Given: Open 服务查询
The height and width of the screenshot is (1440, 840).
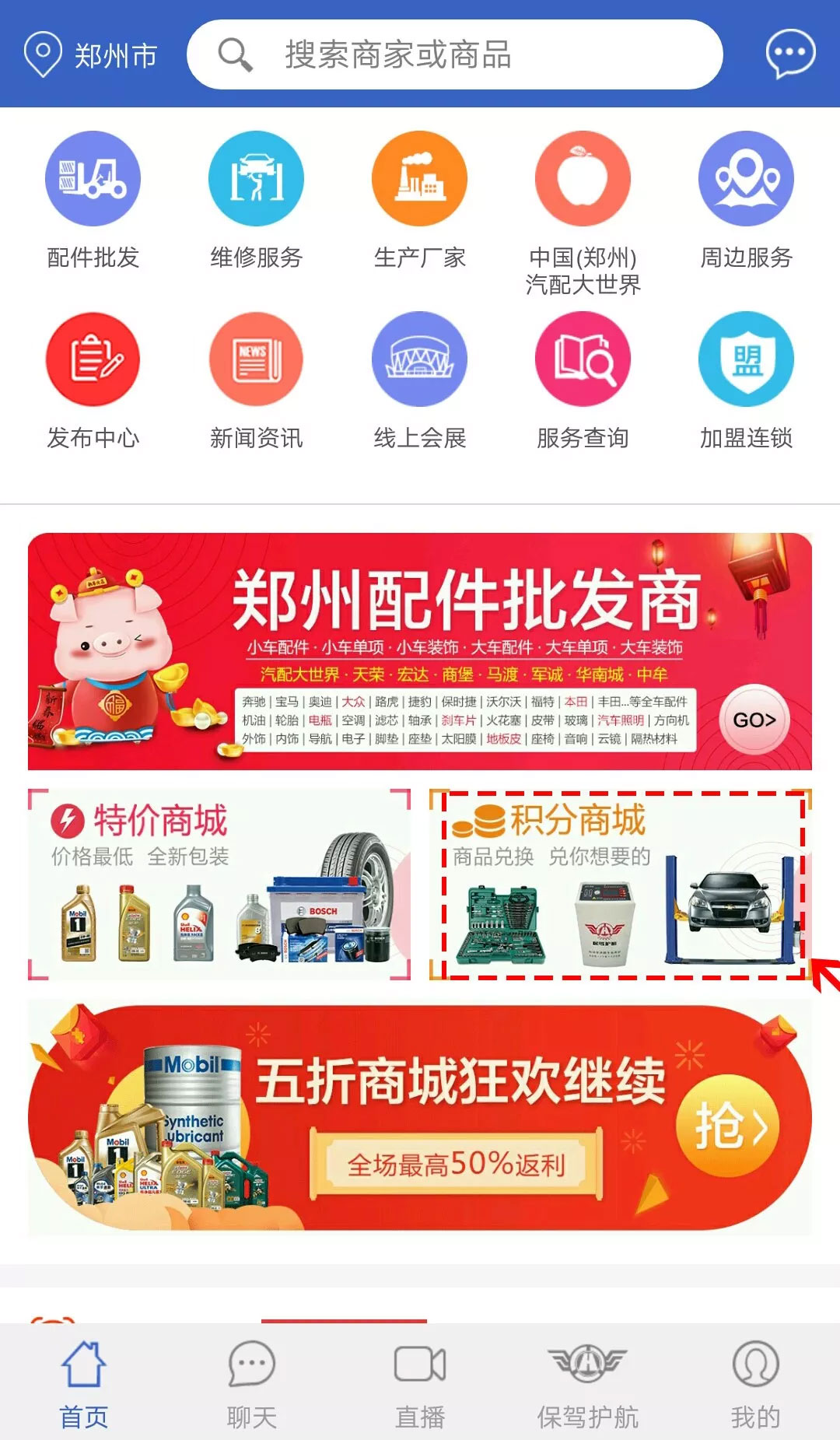Looking at the screenshot, I should click(x=583, y=381).
